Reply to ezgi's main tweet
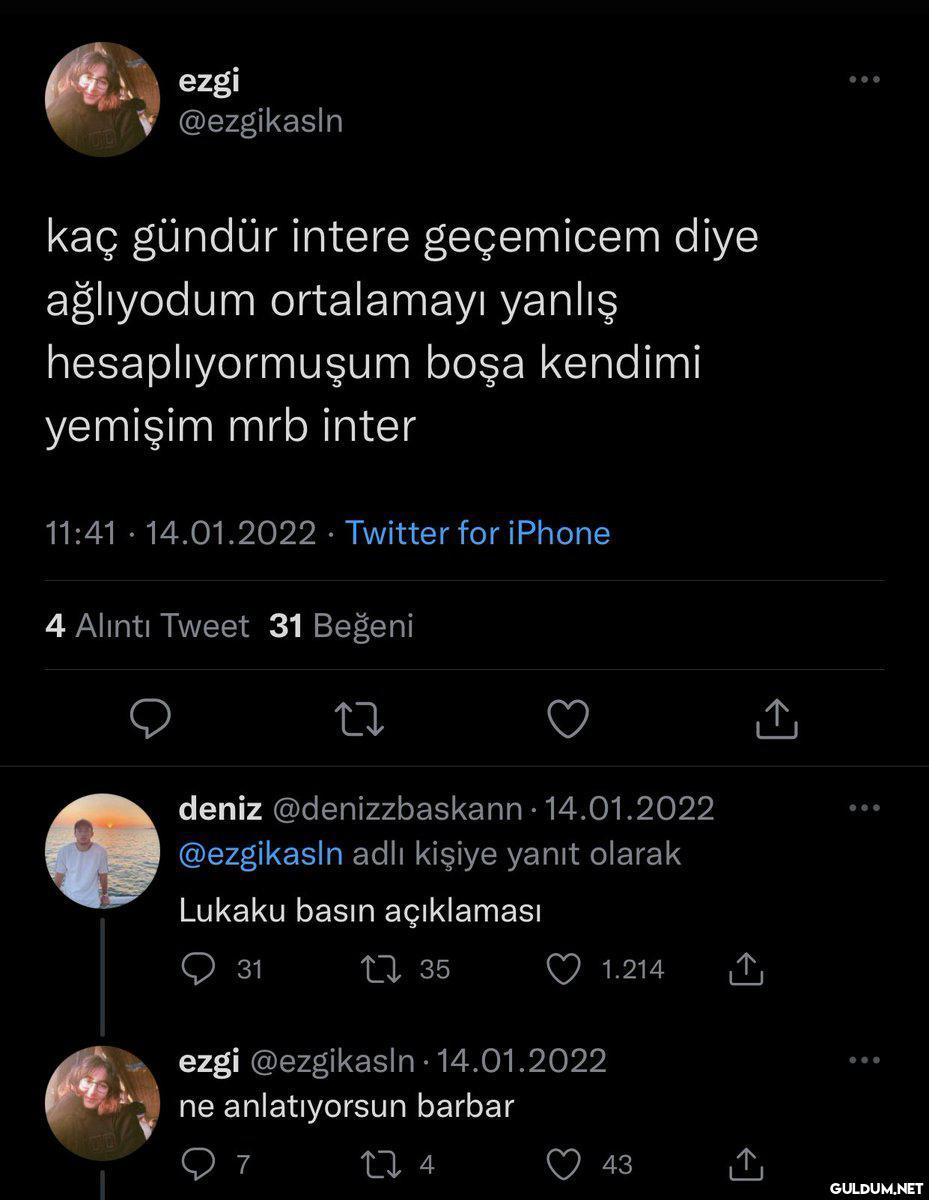 (151, 718)
